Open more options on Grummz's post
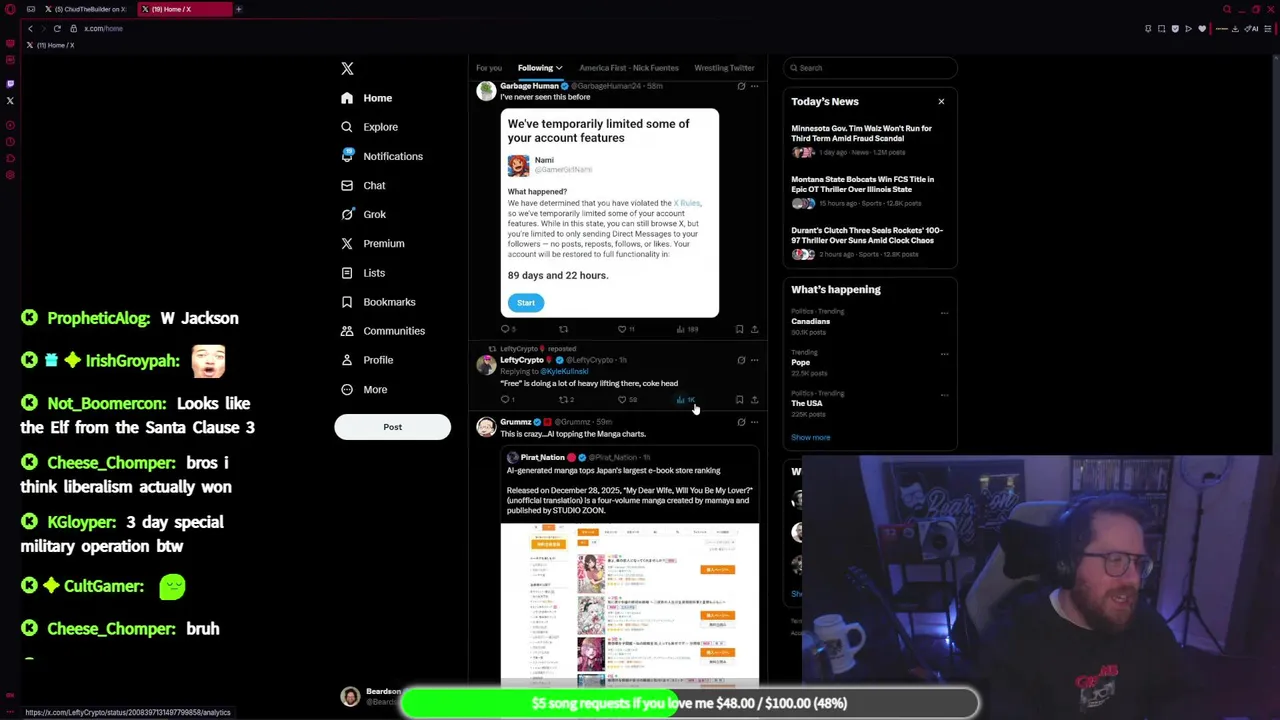The height and width of the screenshot is (720, 1280). tap(755, 422)
